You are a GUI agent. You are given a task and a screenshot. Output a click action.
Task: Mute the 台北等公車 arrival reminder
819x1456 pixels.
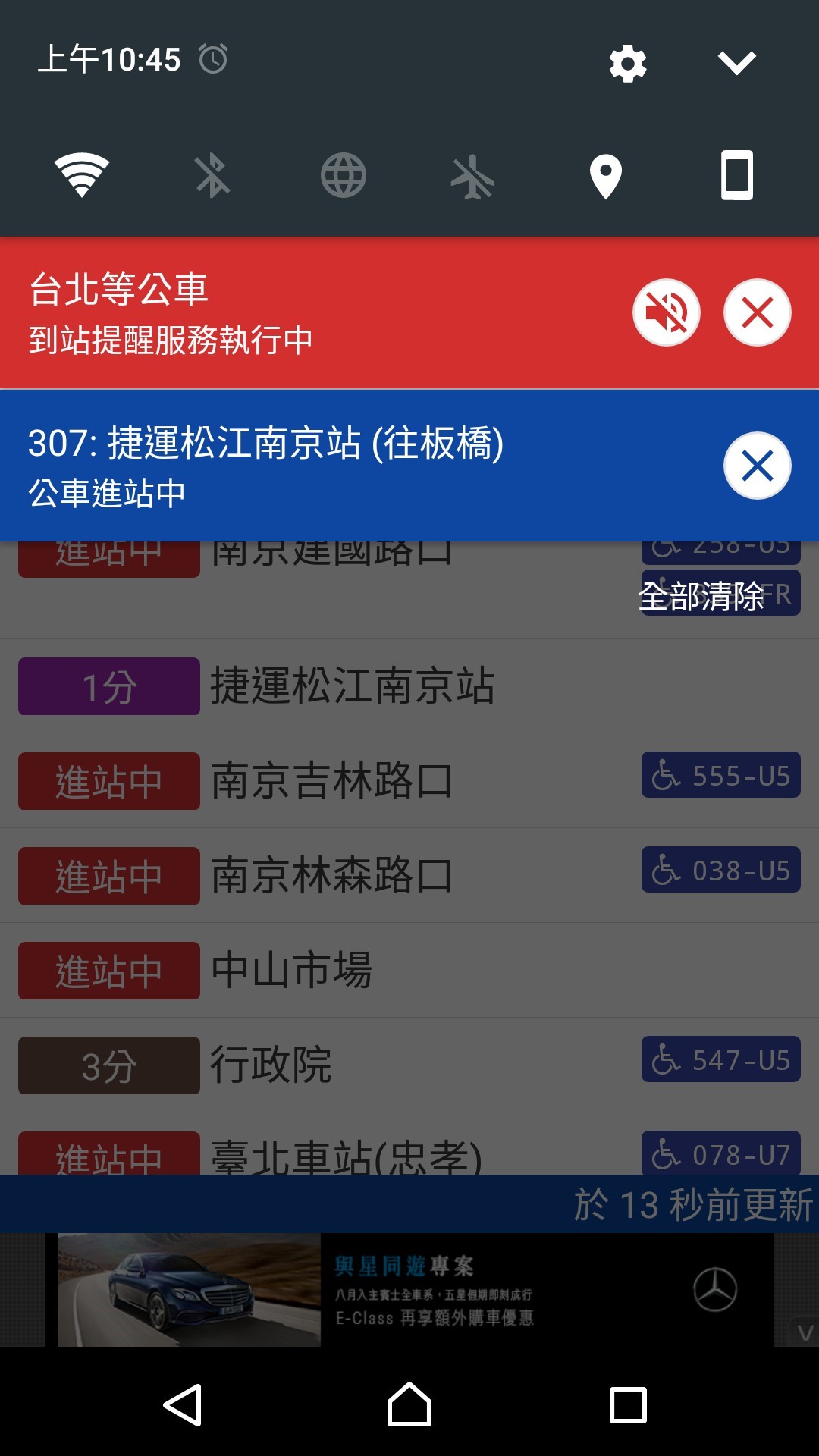coord(666,312)
